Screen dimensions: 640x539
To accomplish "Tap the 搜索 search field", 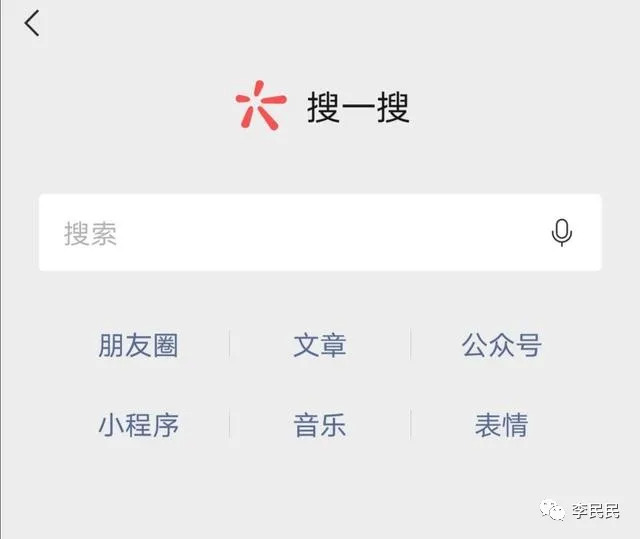I will pos(320,232).
